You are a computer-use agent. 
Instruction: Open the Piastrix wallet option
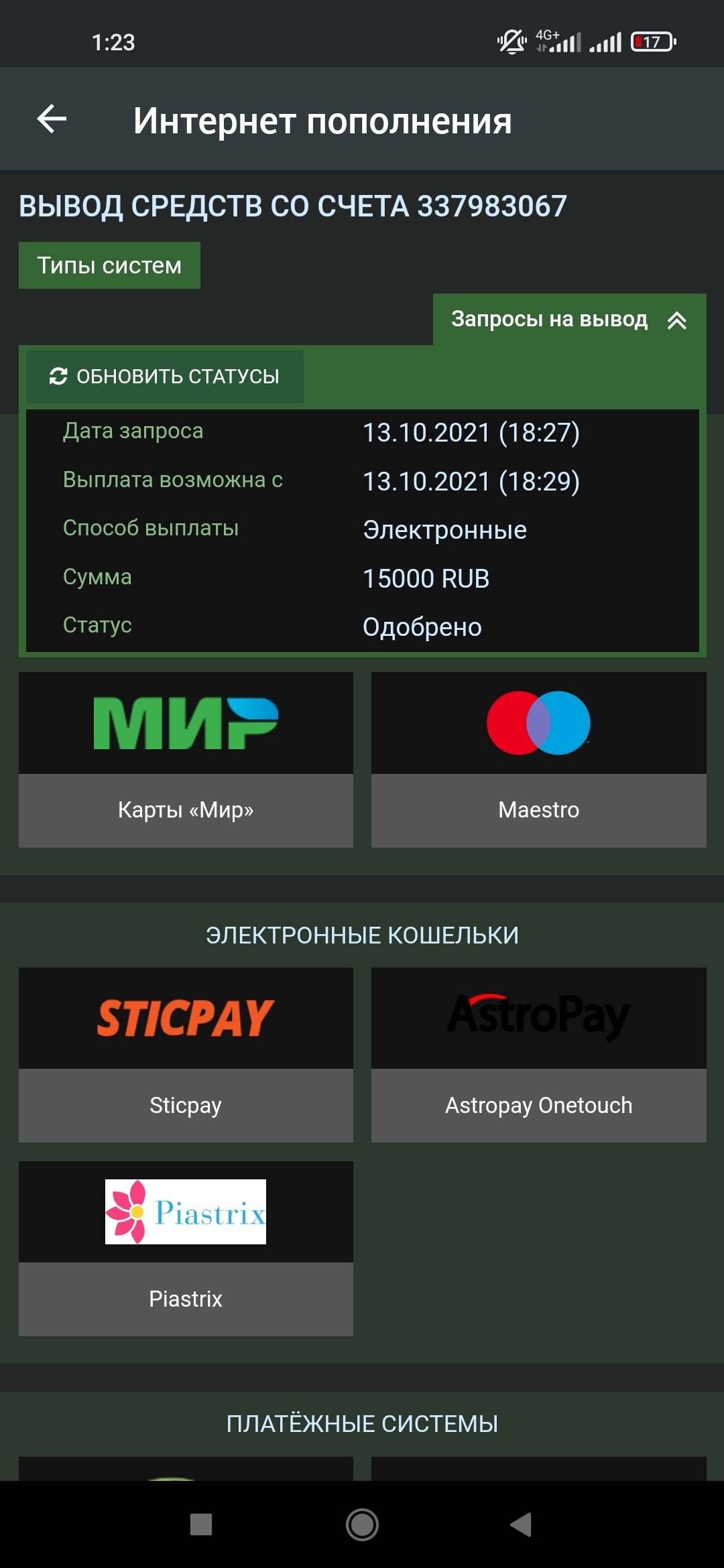[x=186, y=1248]
